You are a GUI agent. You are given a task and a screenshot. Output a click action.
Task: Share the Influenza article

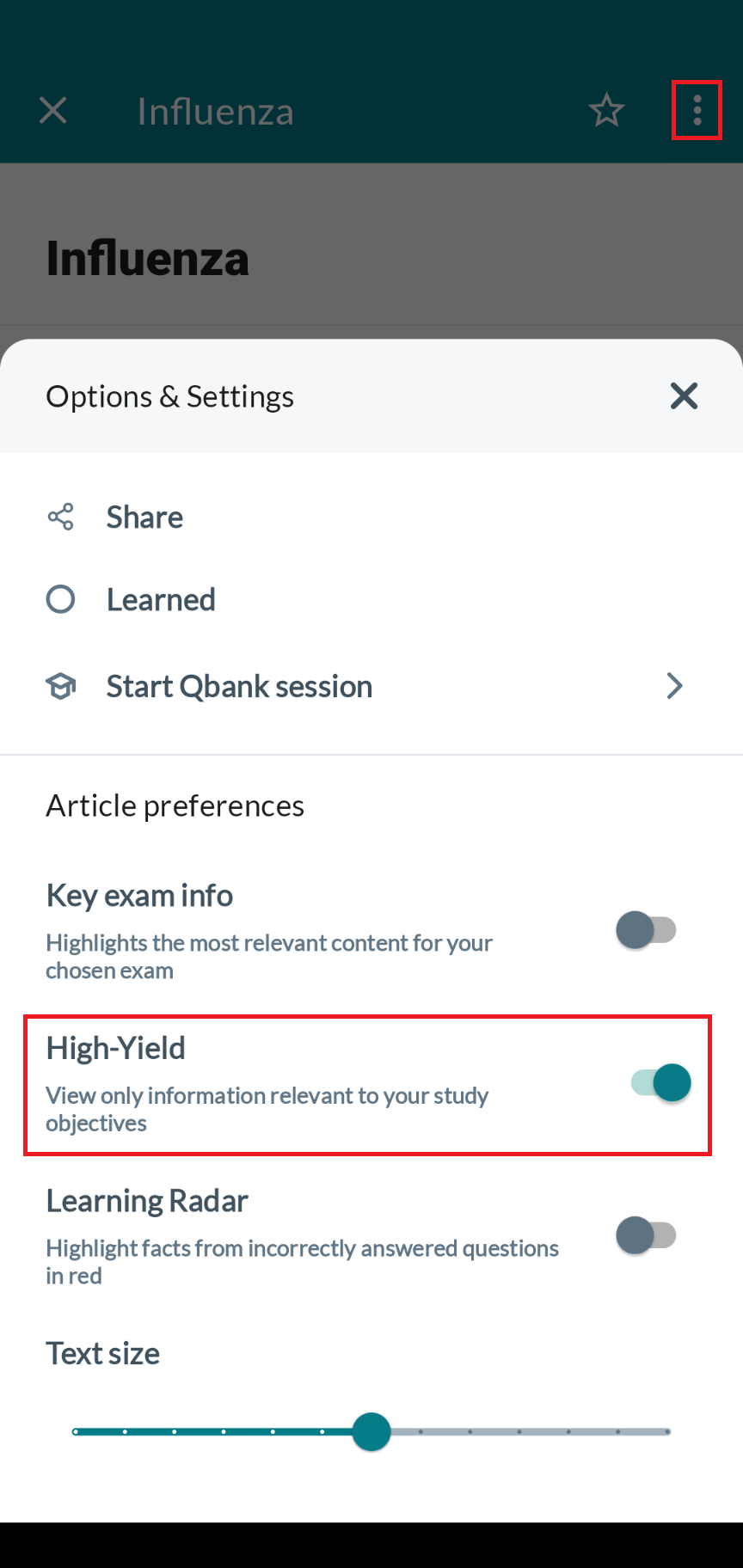(x=371, y=518)
